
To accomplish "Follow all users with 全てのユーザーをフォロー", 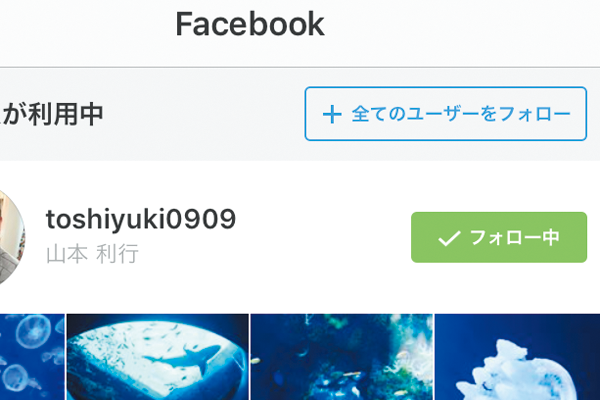I will pos(445,114).
